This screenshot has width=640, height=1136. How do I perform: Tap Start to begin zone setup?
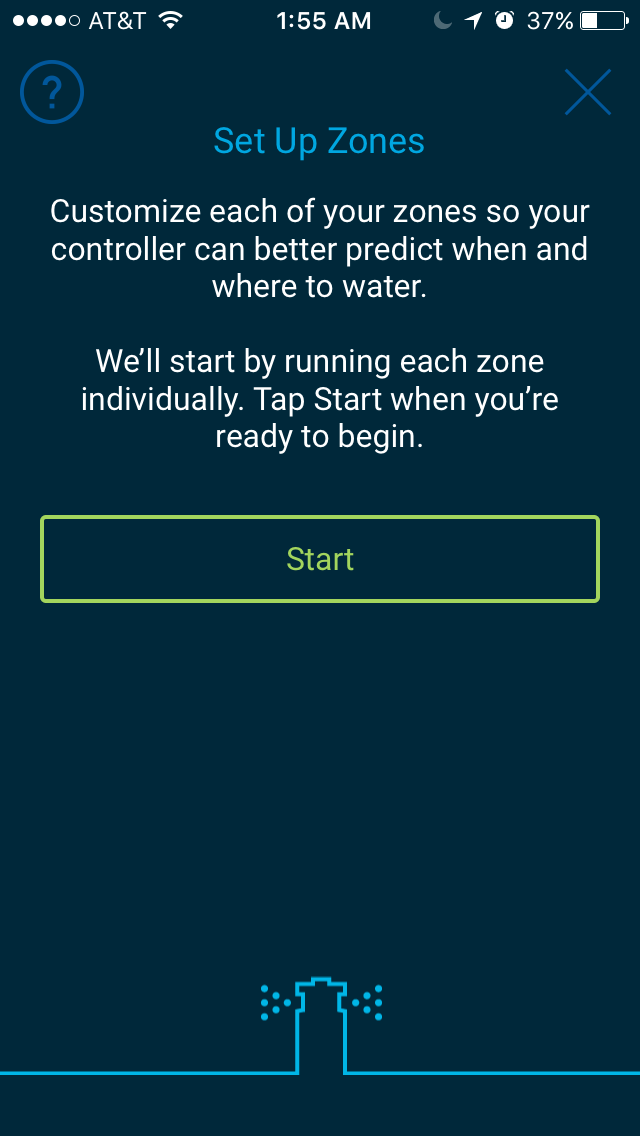pos(320,559)
